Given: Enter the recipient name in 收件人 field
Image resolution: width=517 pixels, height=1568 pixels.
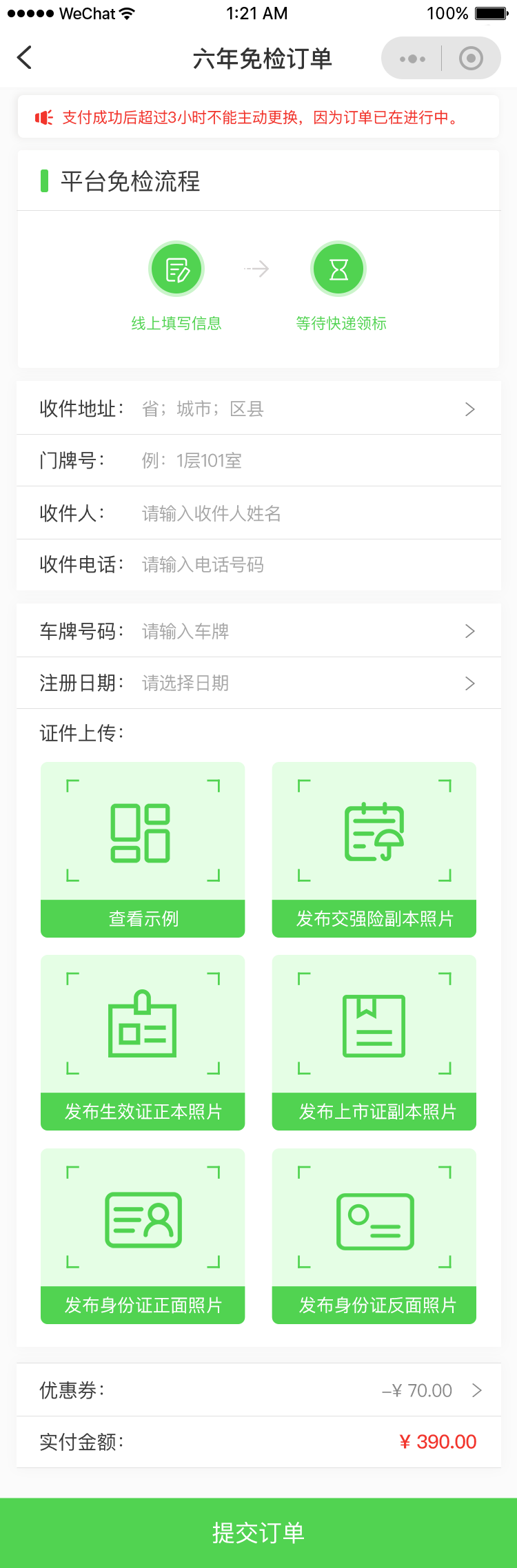Looking at the screenshot, I should pos(303,513).
